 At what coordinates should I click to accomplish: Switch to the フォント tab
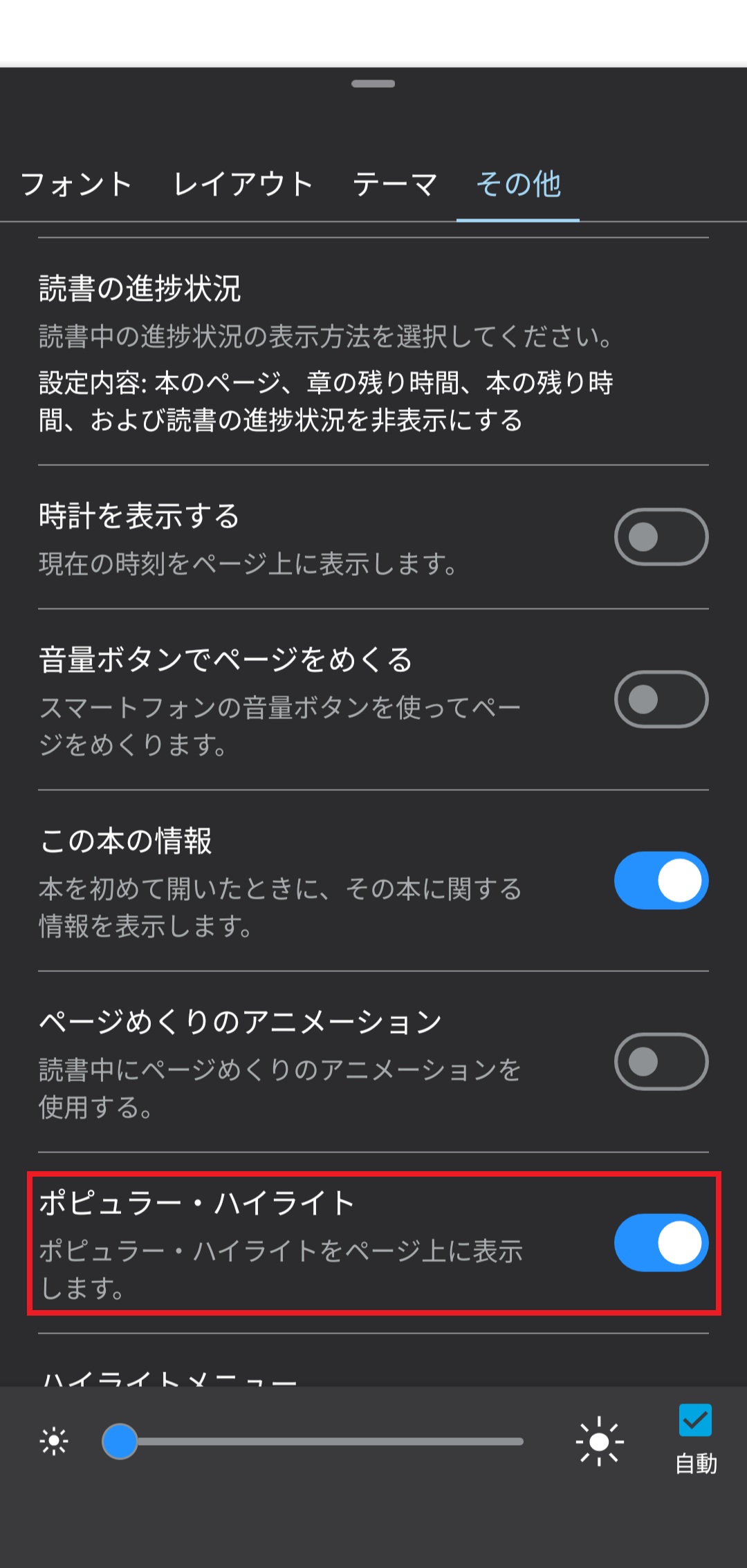point(76,185)
